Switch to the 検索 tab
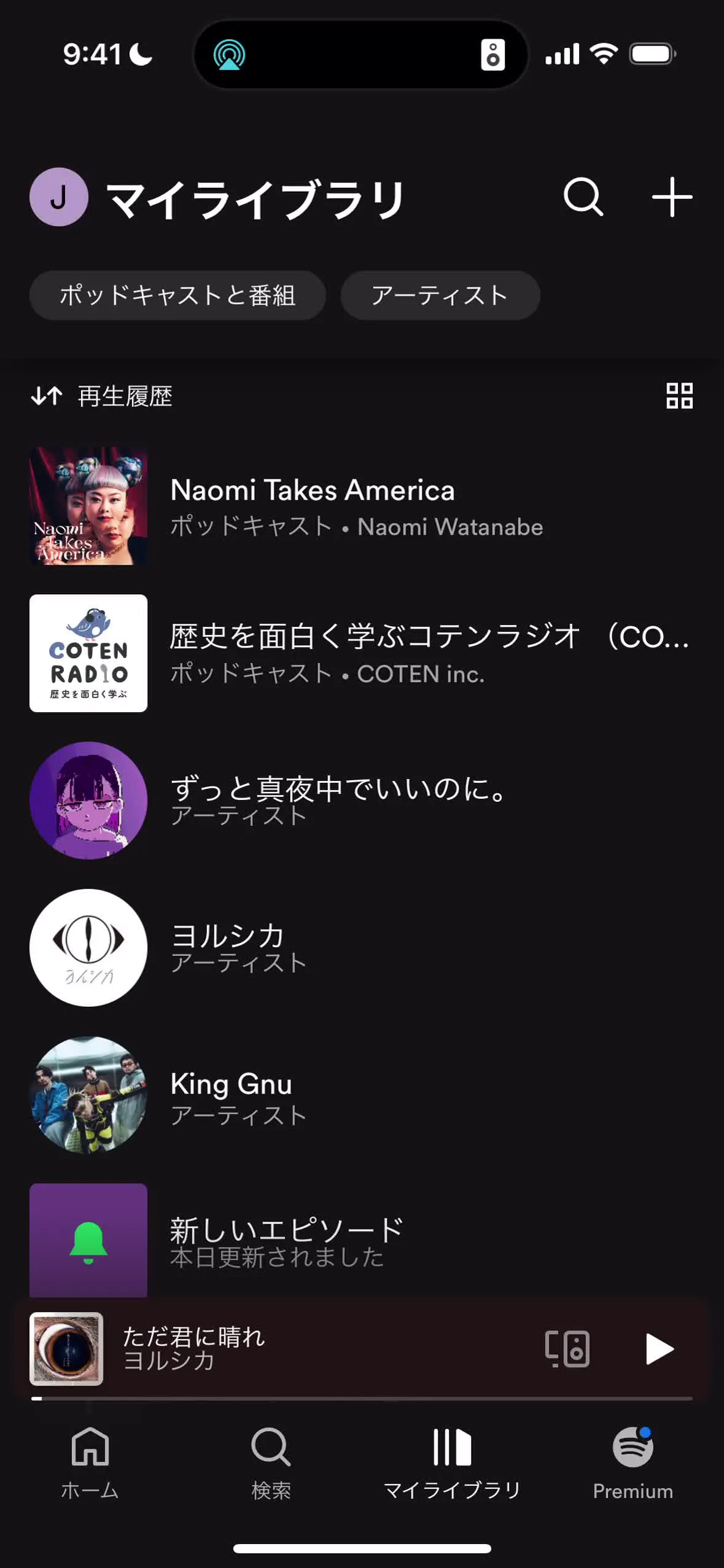Image resolution: width=724 pixels, height=1568 pixels. [271, 1462]
